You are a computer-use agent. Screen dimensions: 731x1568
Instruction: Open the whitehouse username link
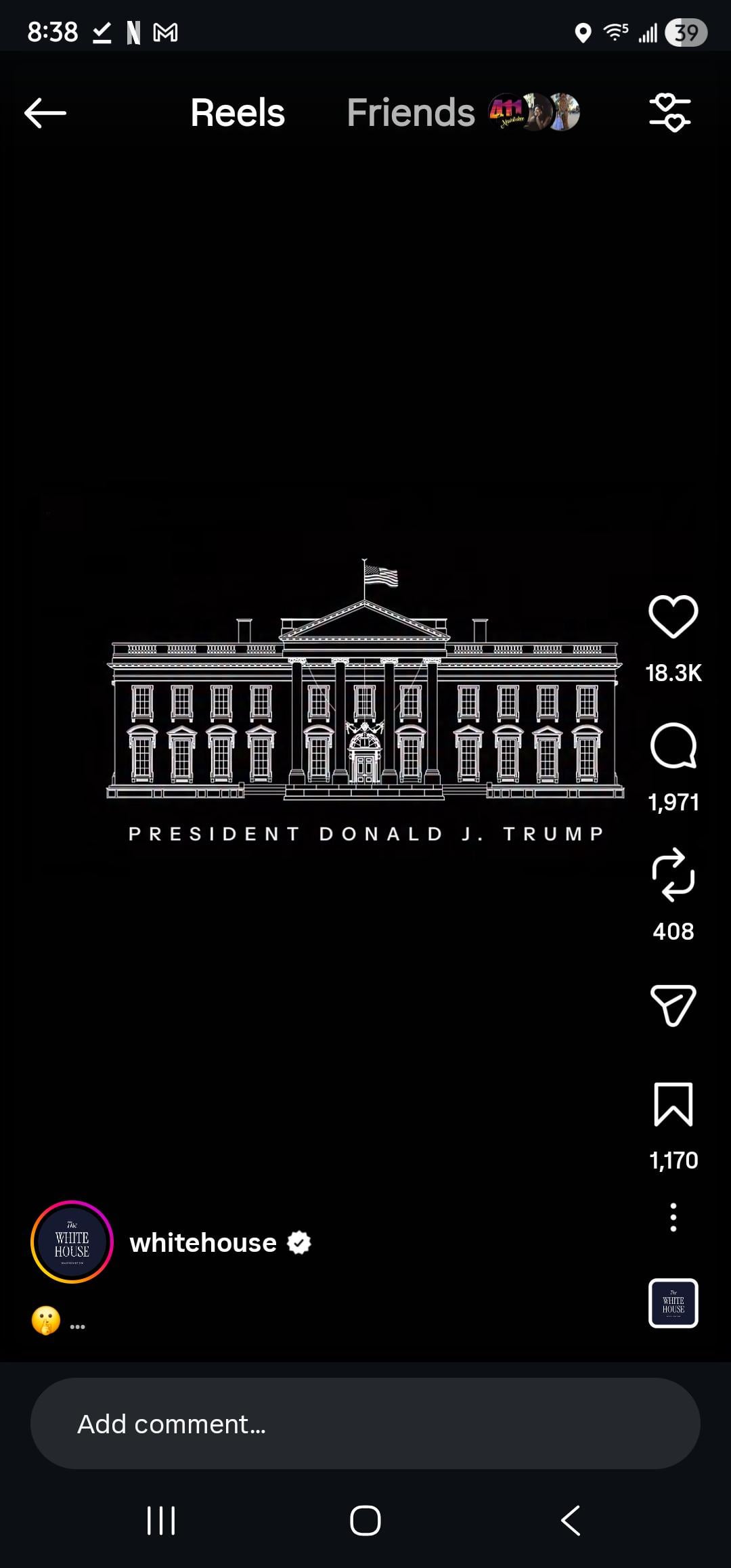click(203, 1243)
